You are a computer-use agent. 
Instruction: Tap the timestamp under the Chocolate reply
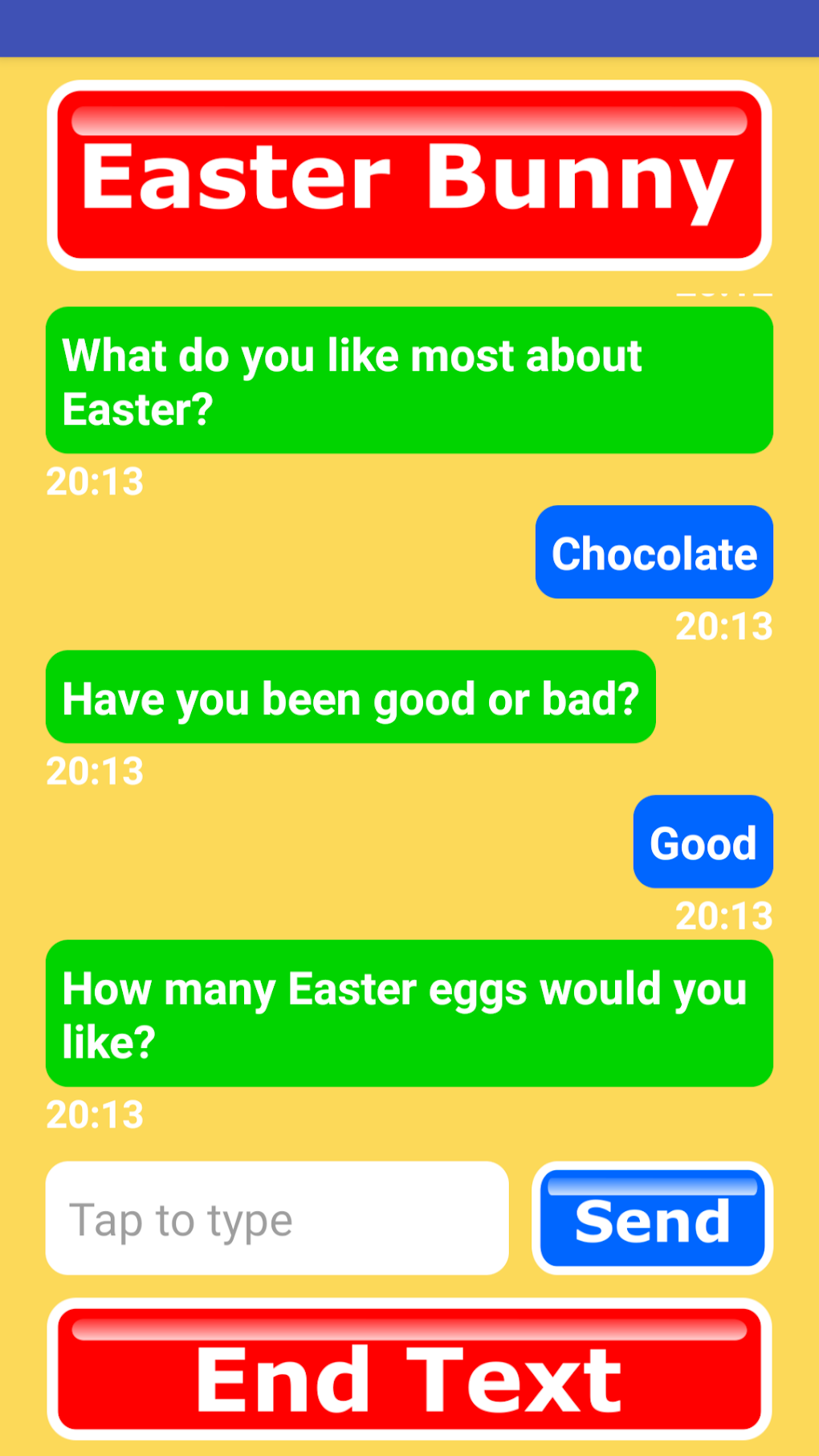click(x=723, y=628)
